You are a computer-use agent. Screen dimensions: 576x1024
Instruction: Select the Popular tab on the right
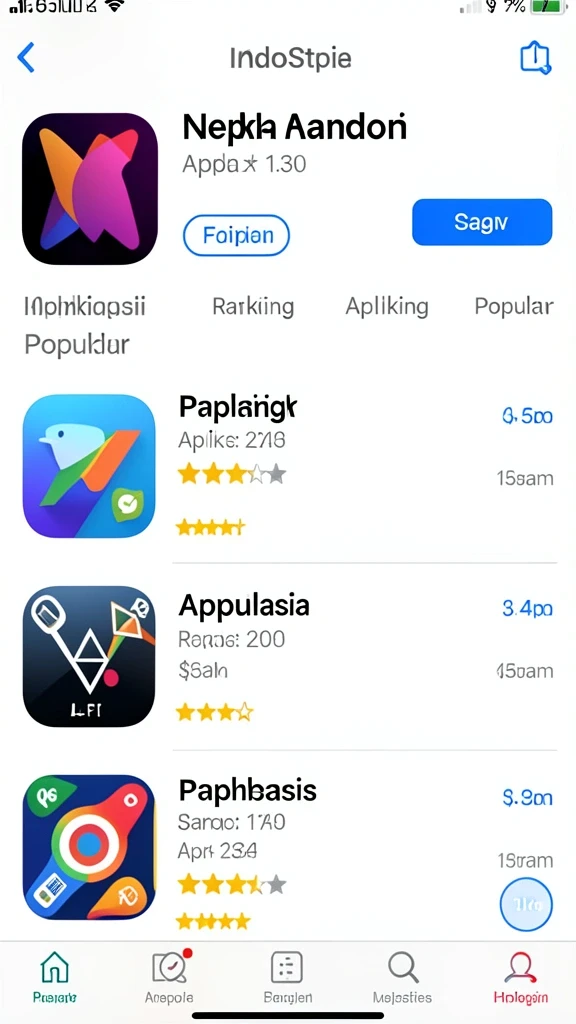click(514, 306)
